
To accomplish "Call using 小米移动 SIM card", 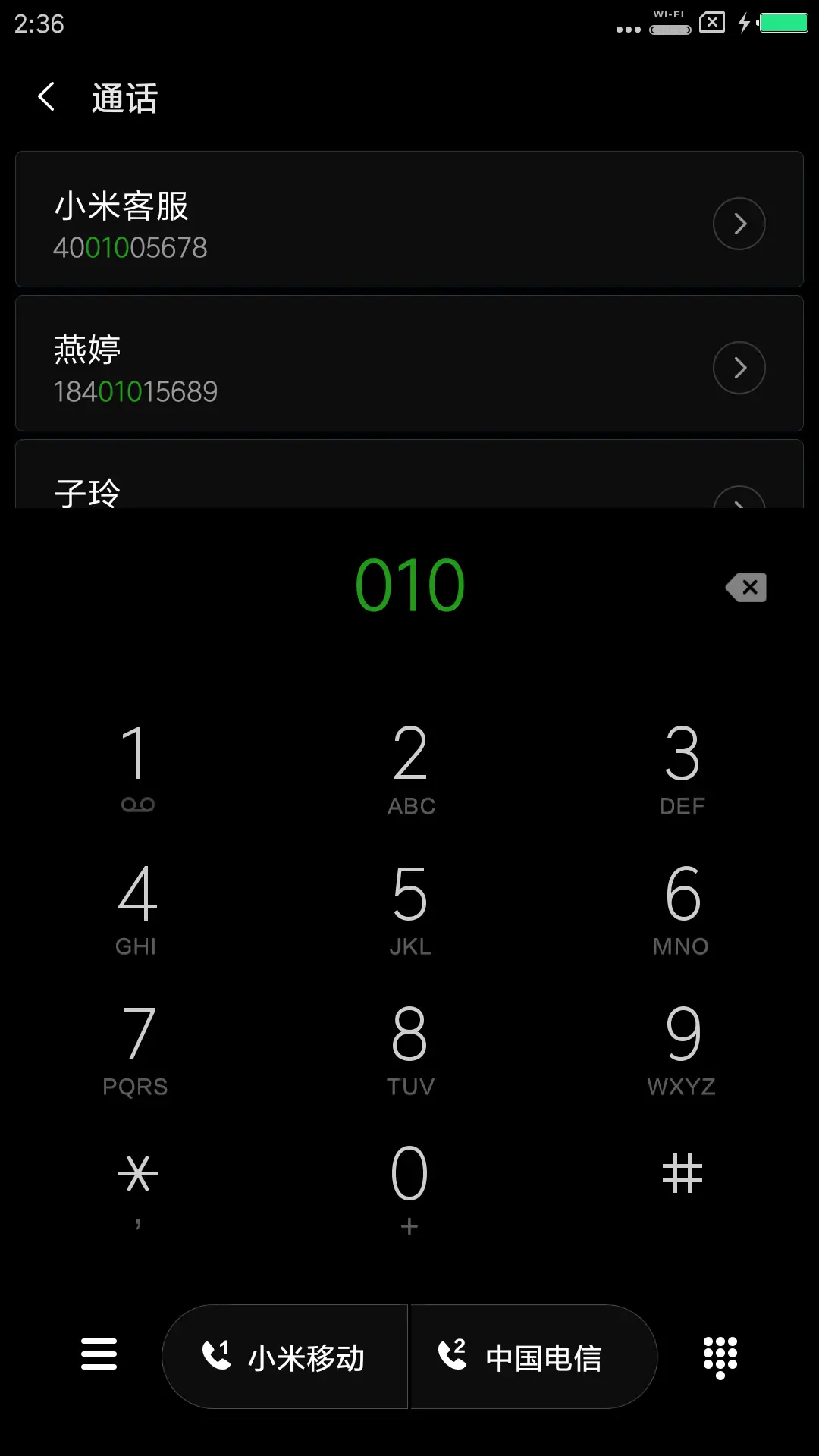I will [x=284, y=1357].
